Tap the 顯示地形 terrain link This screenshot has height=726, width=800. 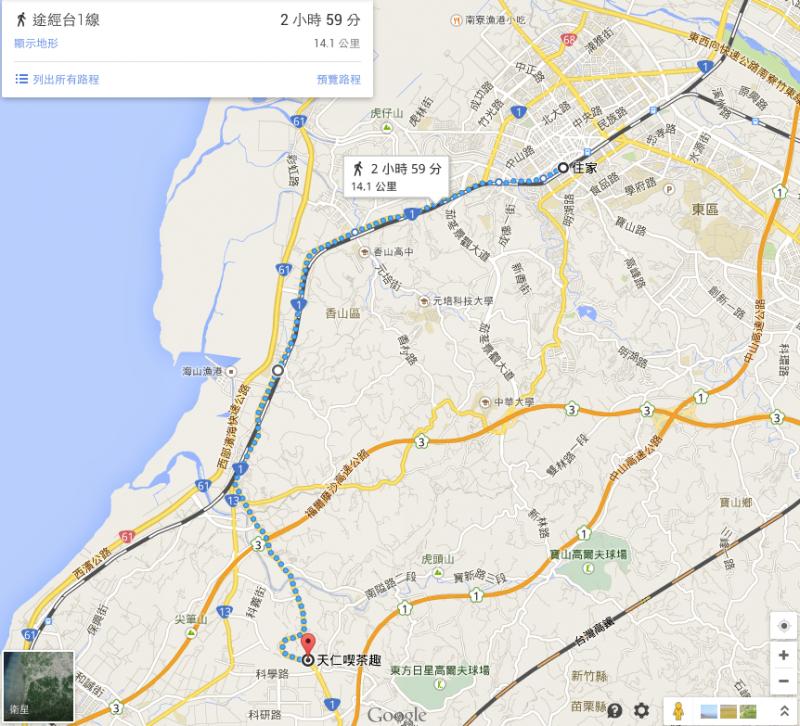[35, 43]
